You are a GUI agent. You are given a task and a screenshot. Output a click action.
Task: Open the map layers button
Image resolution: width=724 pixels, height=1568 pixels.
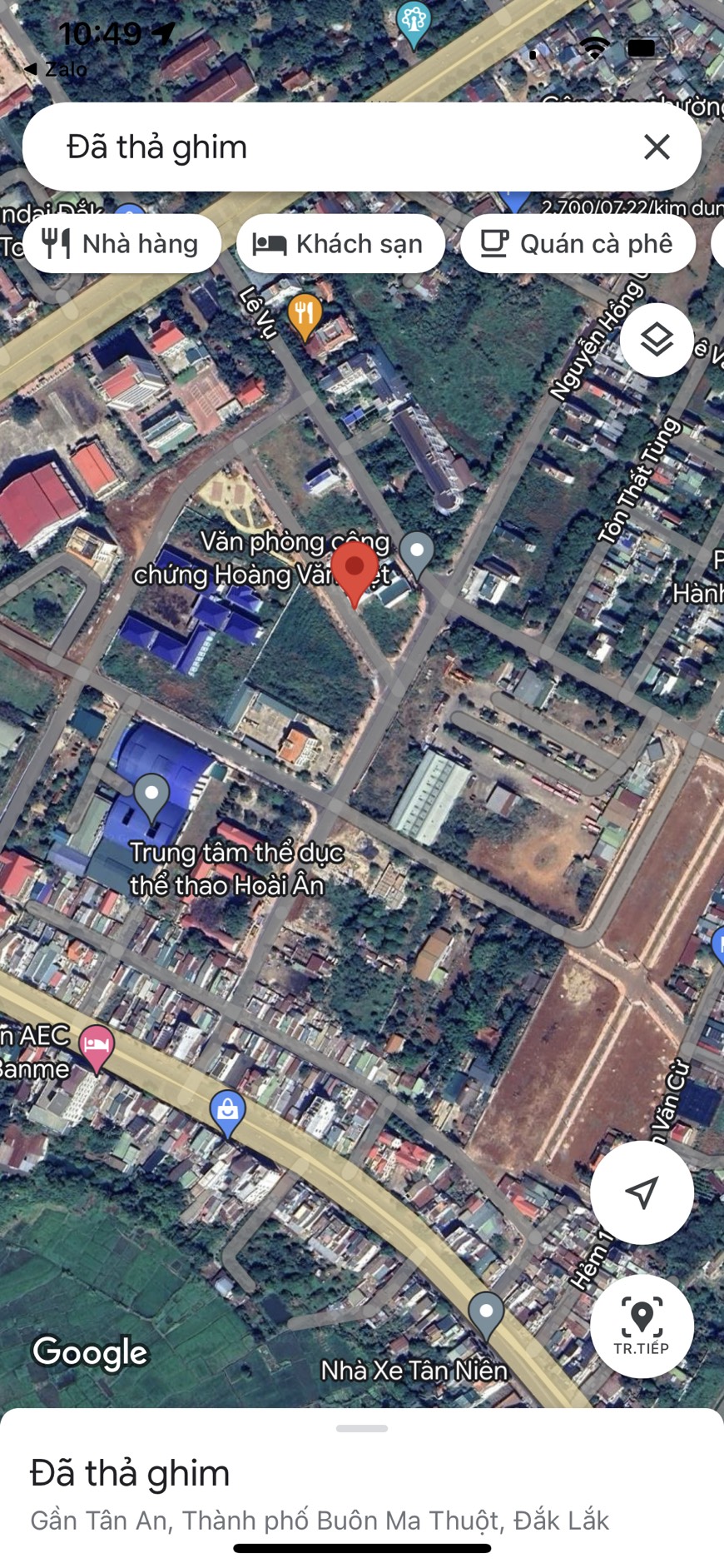tap(657, 340)
